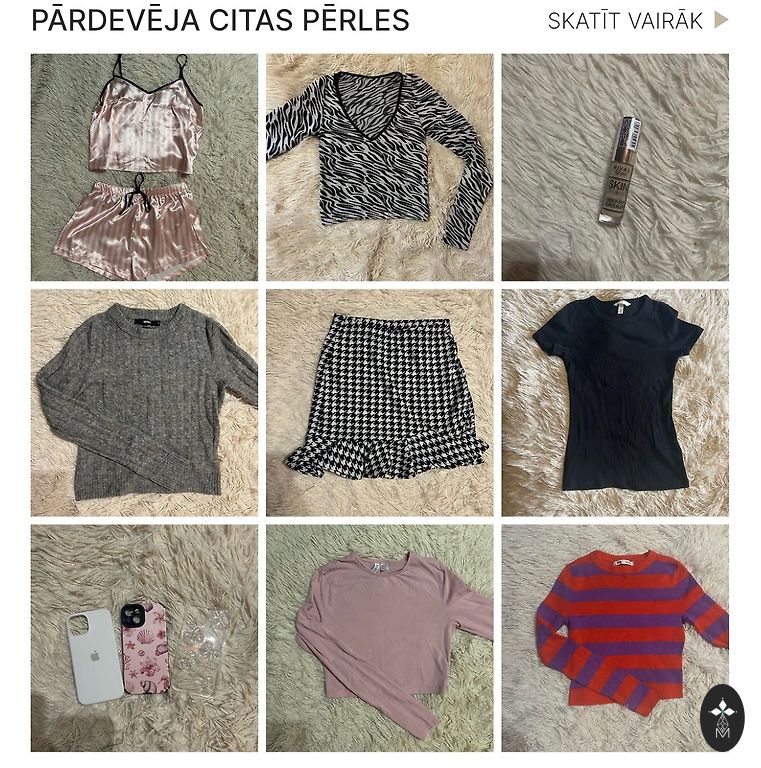Image resolution: width=761 pixels, height=768 pixels.
Task: Open the houndstooth ruffle skirt listing
Action: coord(379,402)
